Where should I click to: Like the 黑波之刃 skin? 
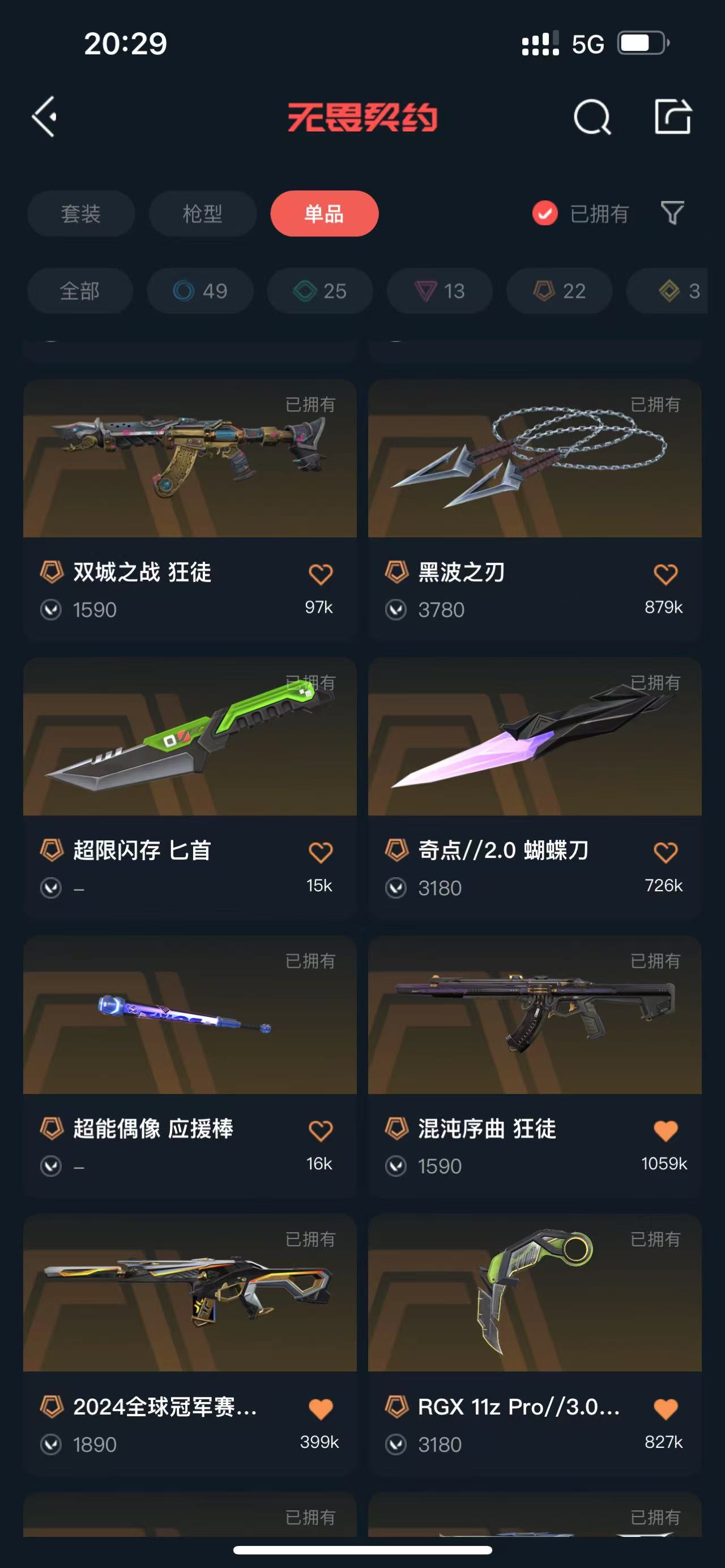click(x=666, y=574)
